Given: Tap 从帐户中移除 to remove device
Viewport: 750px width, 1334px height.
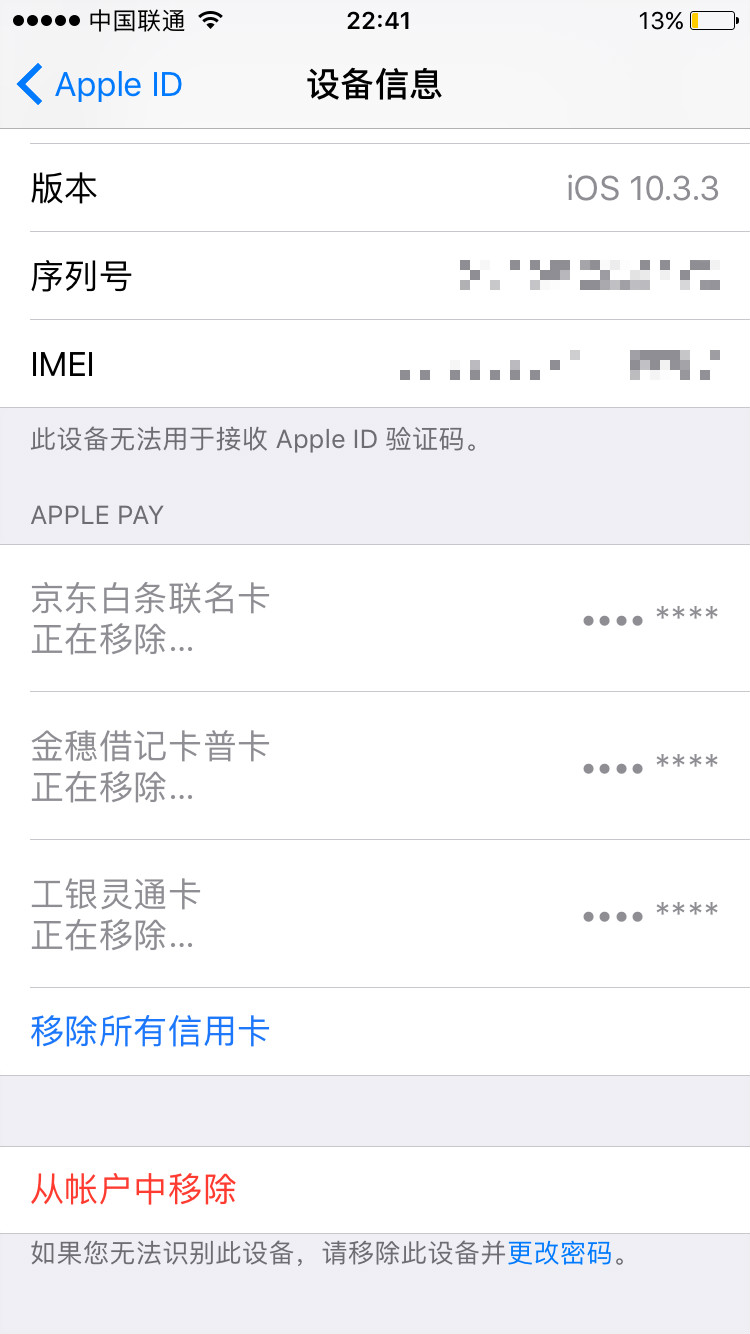Looking at the screenshot, I should (134, 1189).
